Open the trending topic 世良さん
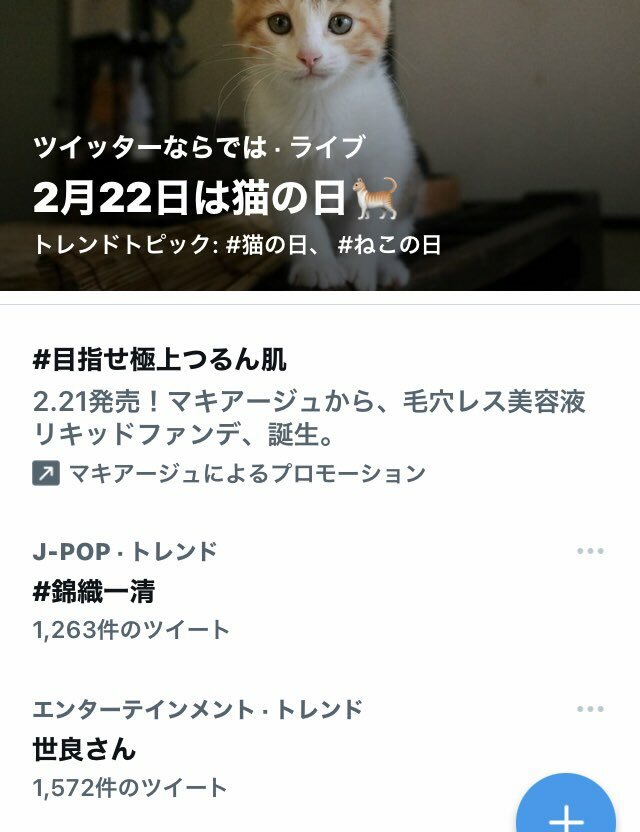The image size is (640, 832). (x=84, y=749)
